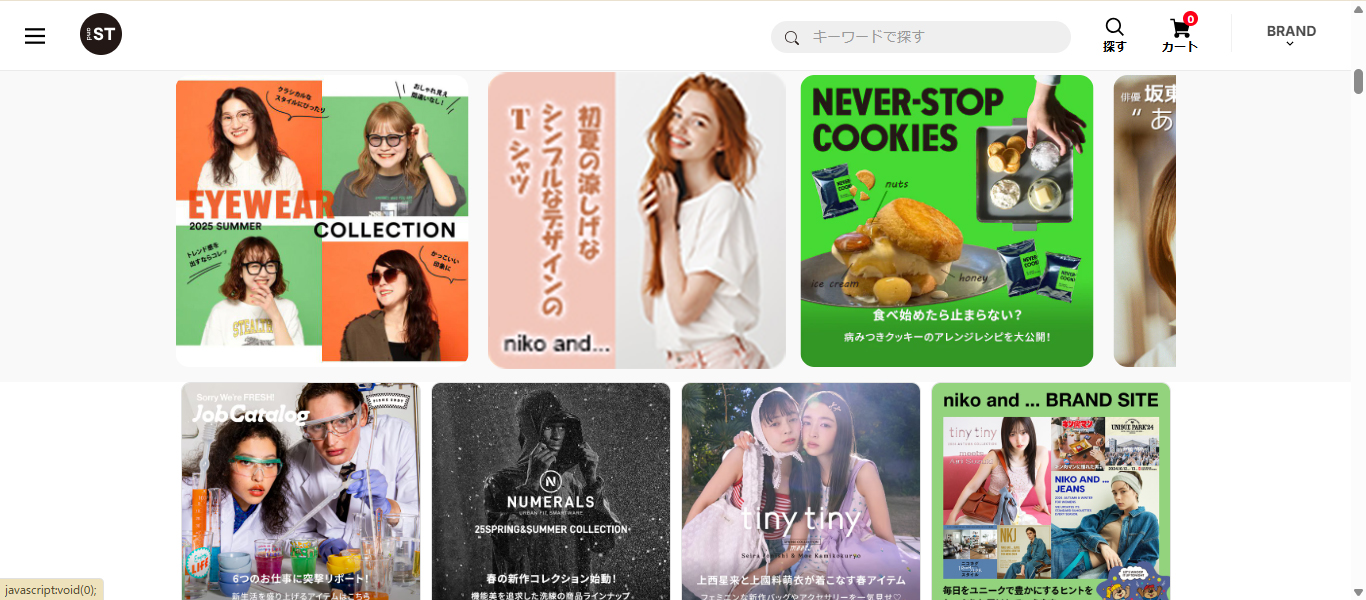Open the Never-Stop Cookies banner

pyautogui.click(x=946, y=220)
